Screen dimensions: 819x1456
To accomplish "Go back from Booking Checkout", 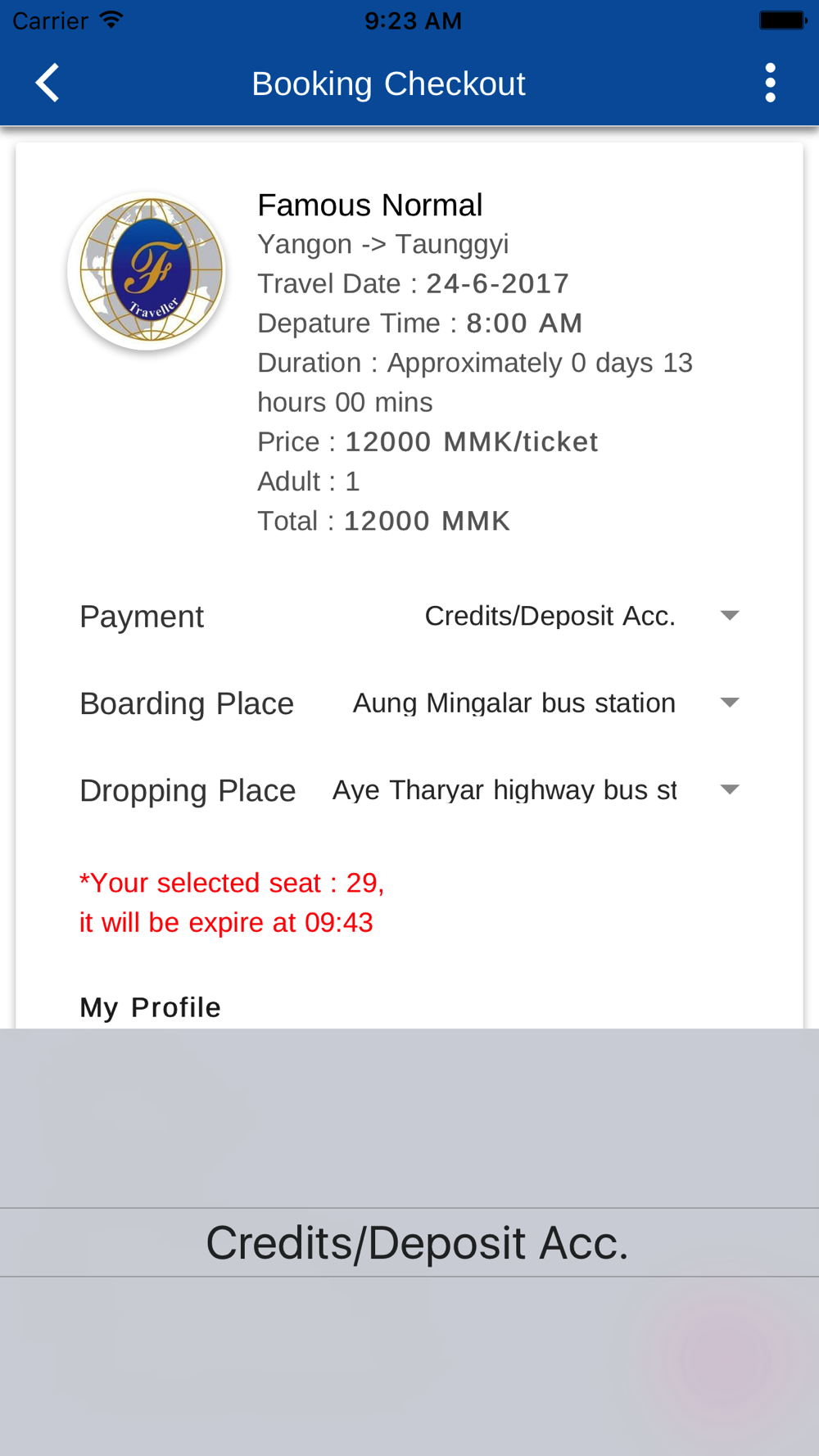I will pos(48,83).
